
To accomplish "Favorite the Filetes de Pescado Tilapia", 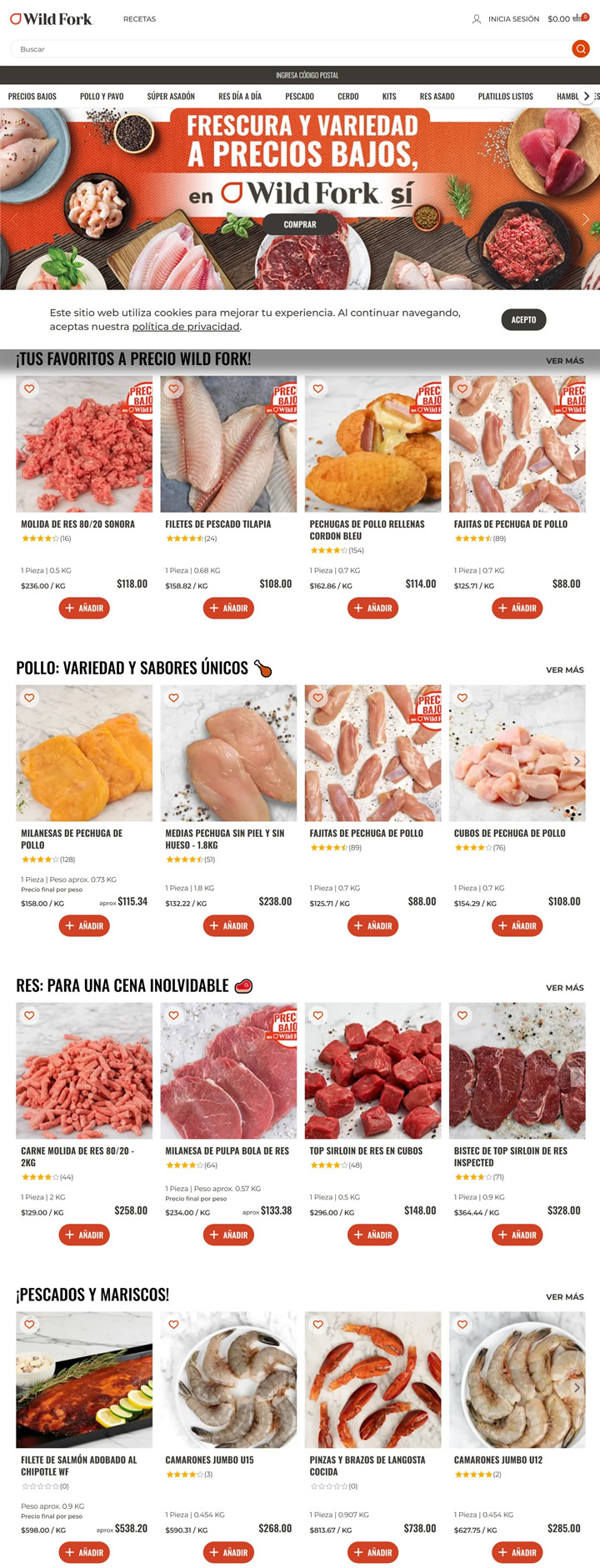I will coord(174,388).
